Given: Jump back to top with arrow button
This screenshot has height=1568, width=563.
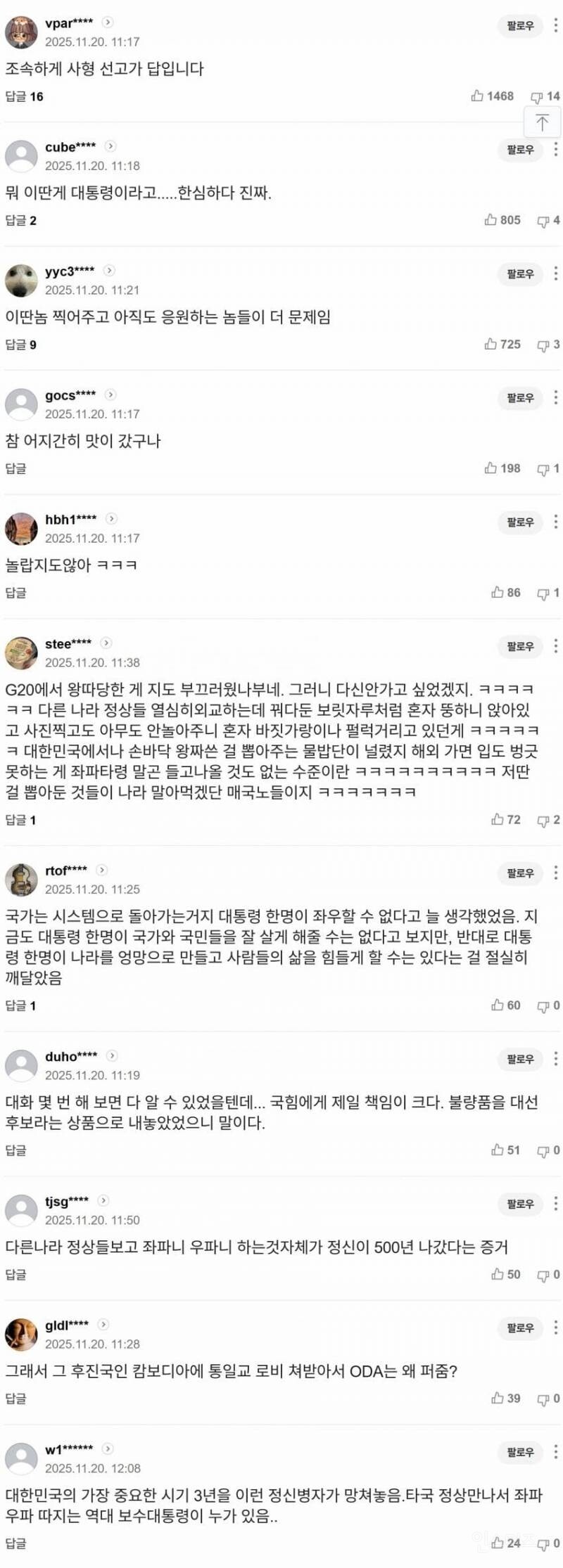Looking at the screenshot, I should 542,123.
